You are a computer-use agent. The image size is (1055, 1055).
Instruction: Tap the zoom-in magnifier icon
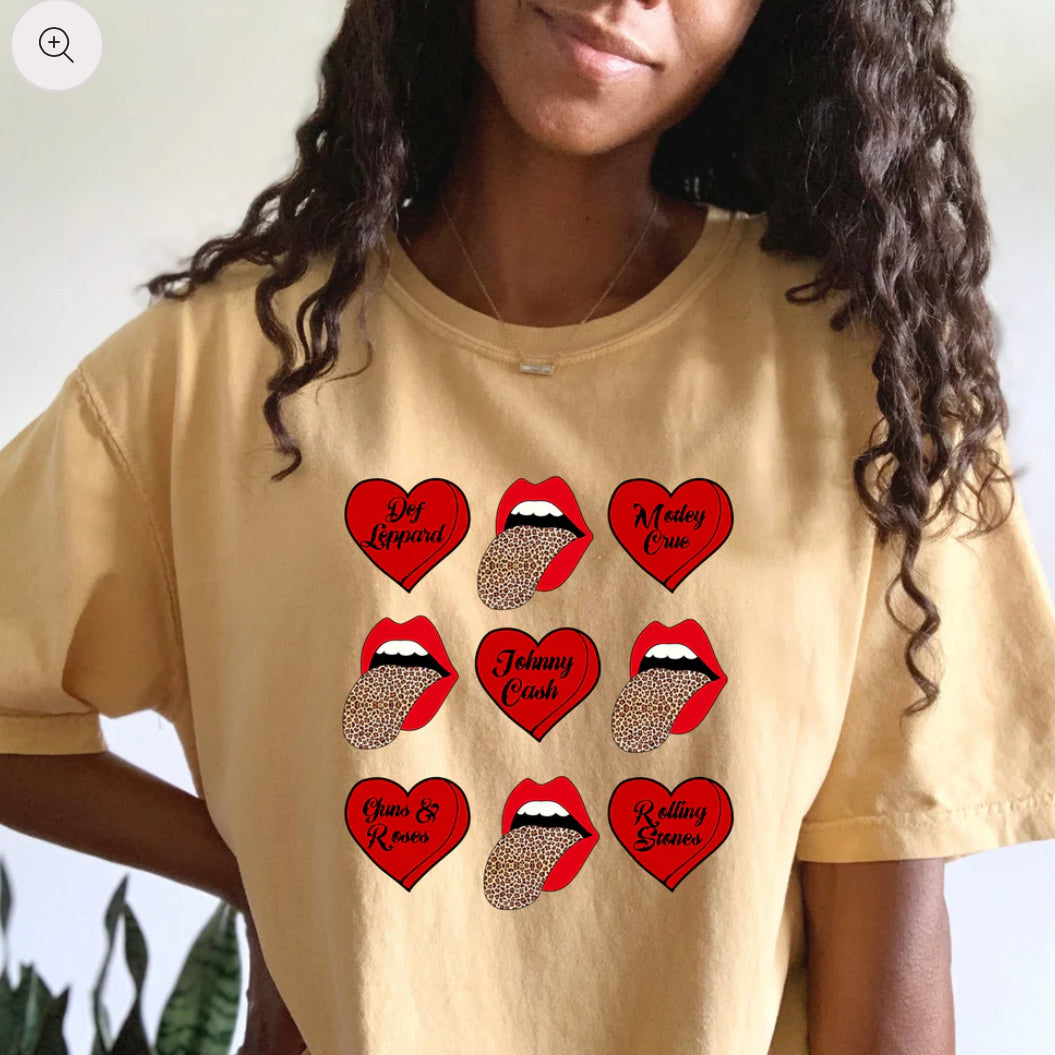pyautogui.click(x=56, y=45)
